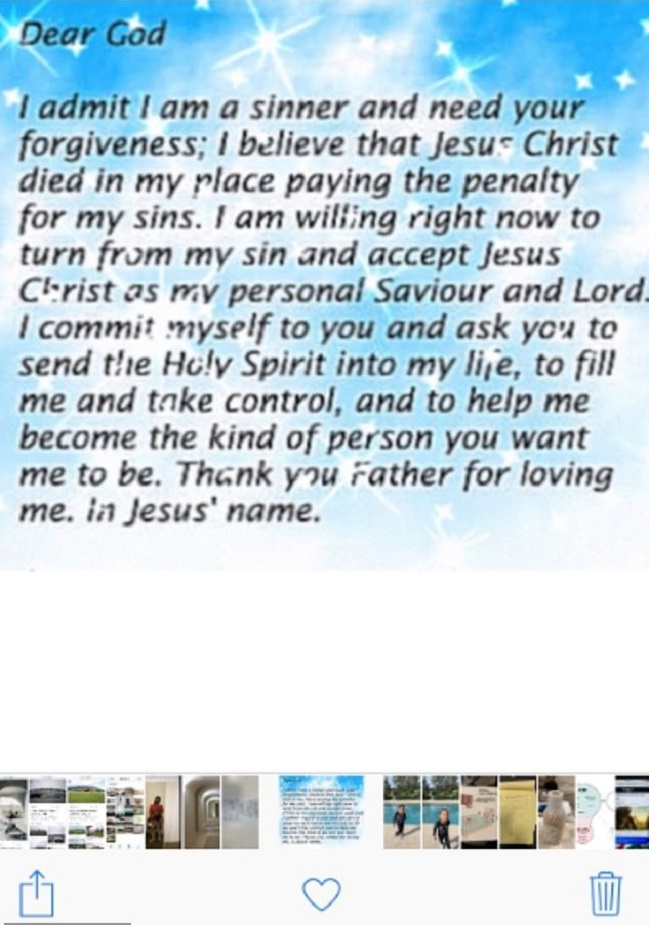Delete this photo using the trash icon
The width and height of the screenshot is (649, 925).
point(606,893)
